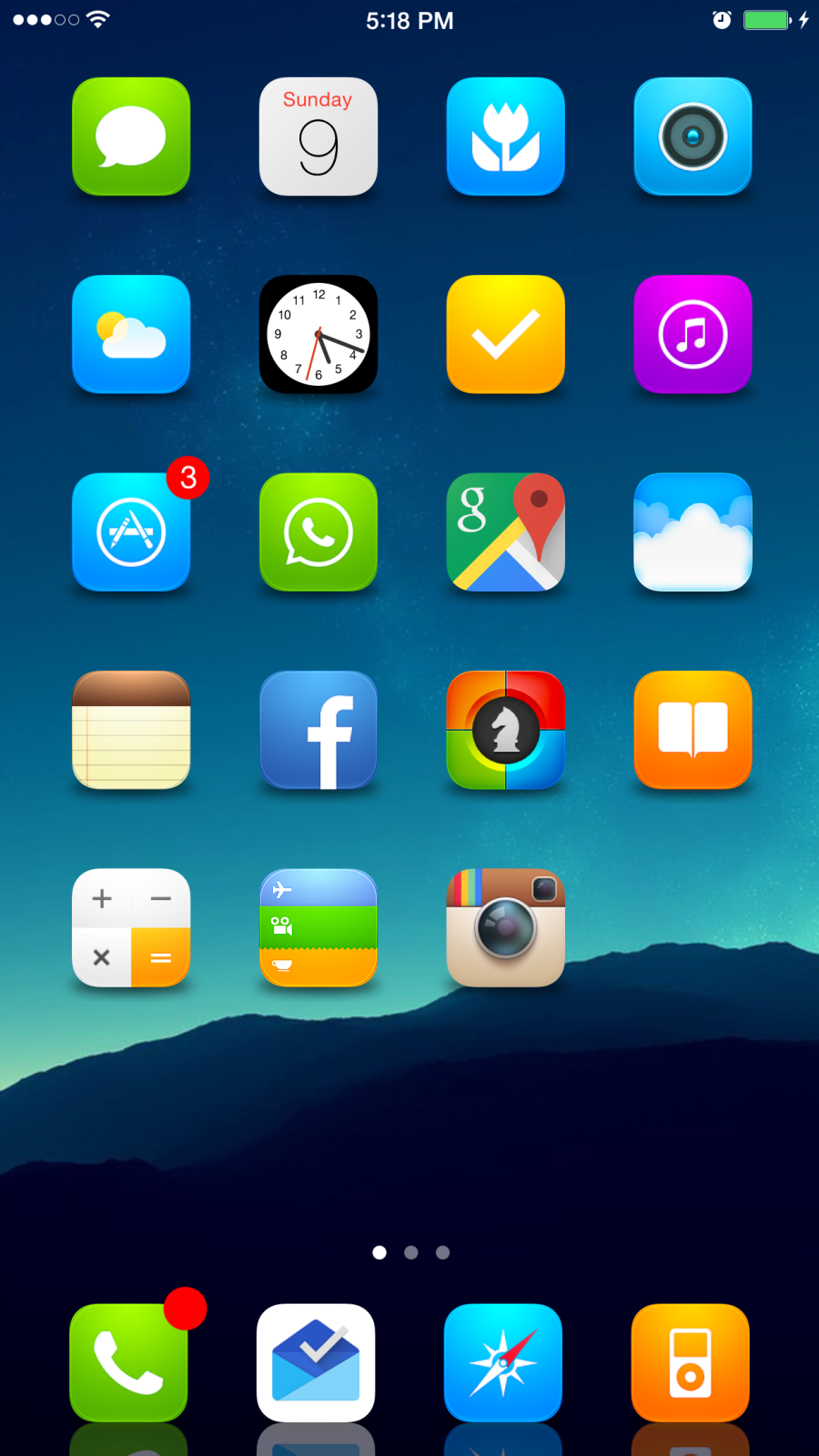Screen dimensions: 819x1456
Task: Open the chess game app
Action: click(505, 730)
